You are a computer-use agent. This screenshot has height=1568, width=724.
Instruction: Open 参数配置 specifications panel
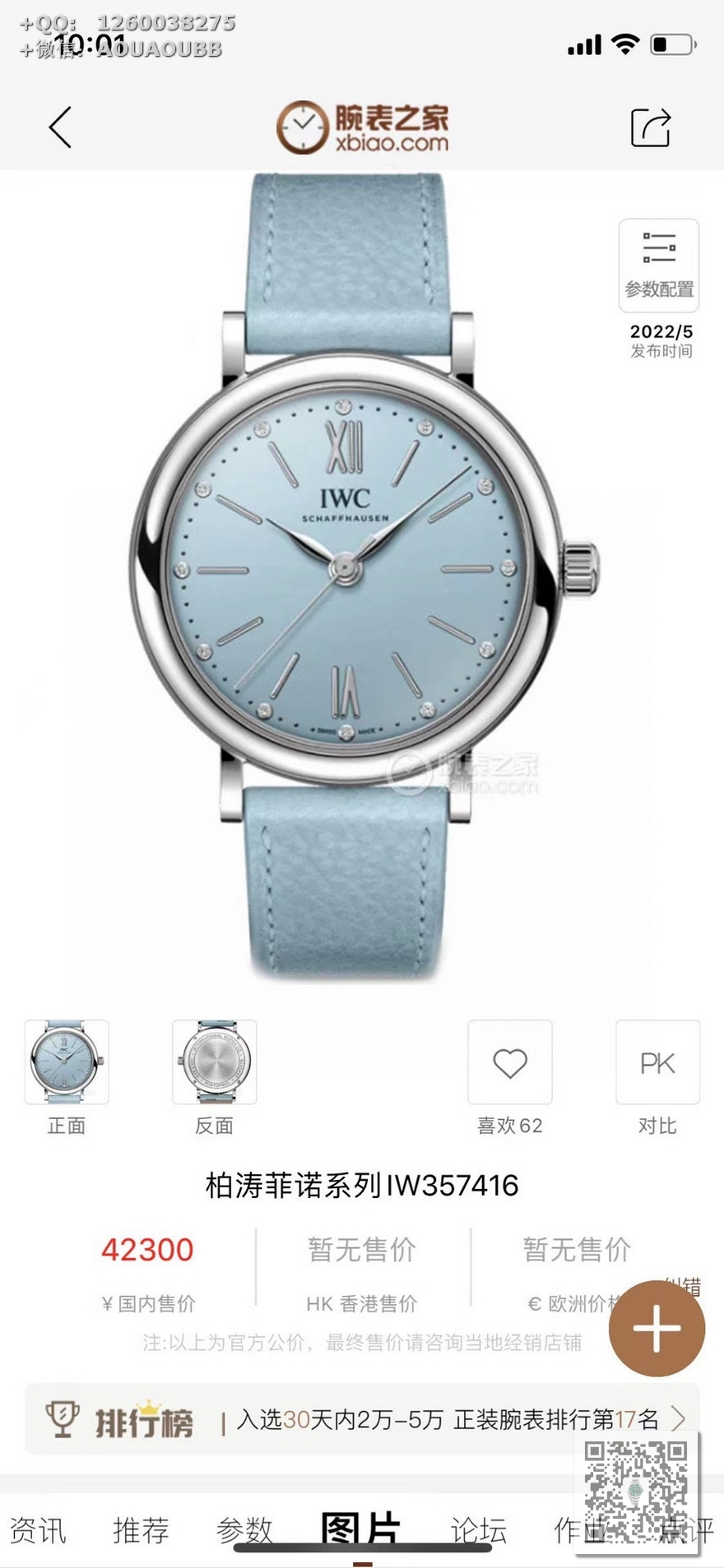point(658,266)
